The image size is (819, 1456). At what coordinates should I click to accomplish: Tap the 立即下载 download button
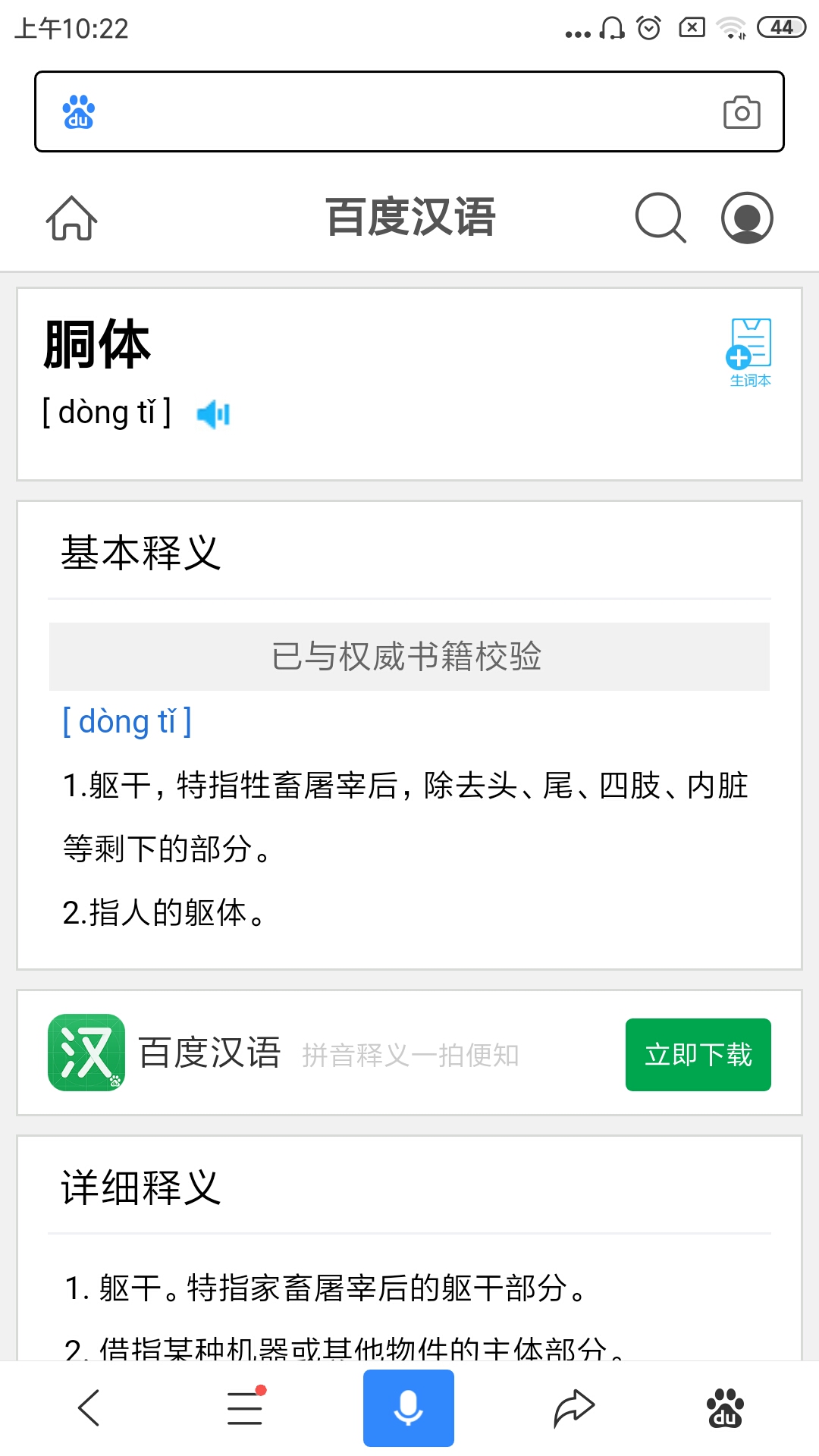pyautogui.click(x=698, y=1054)
